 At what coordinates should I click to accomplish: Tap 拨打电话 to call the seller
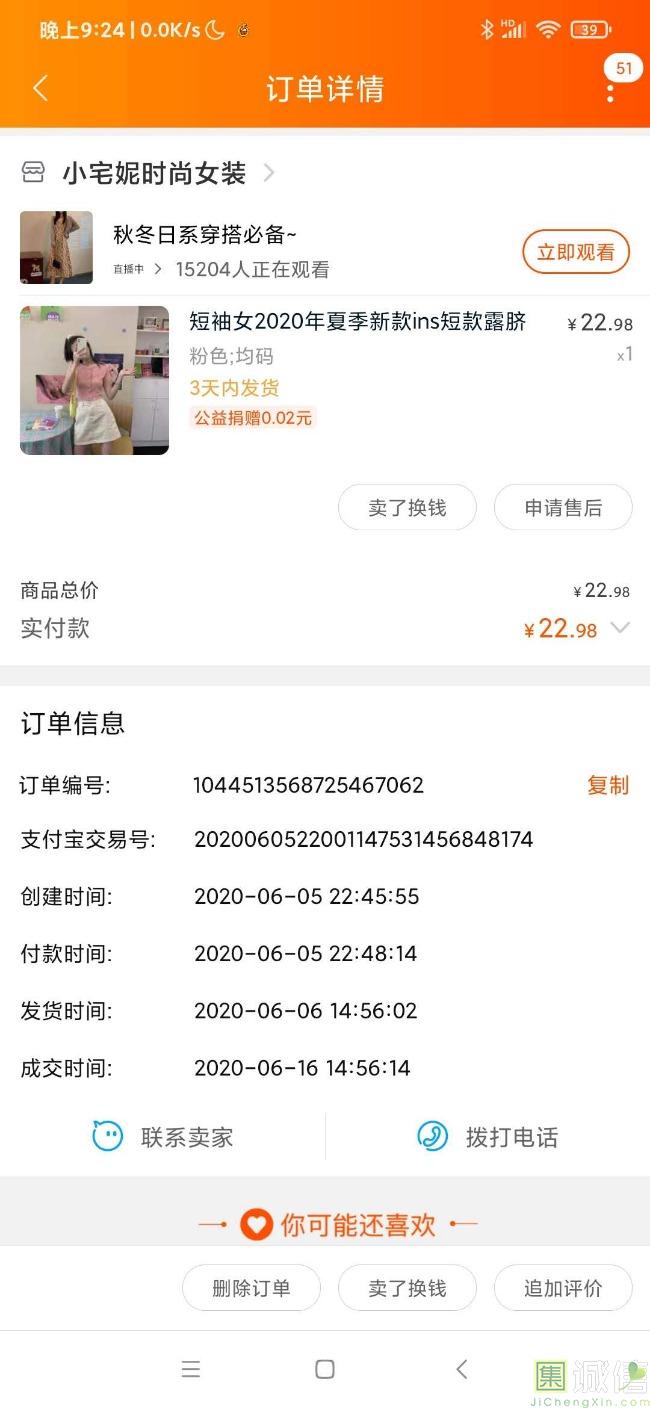(x=487, y=1137)
